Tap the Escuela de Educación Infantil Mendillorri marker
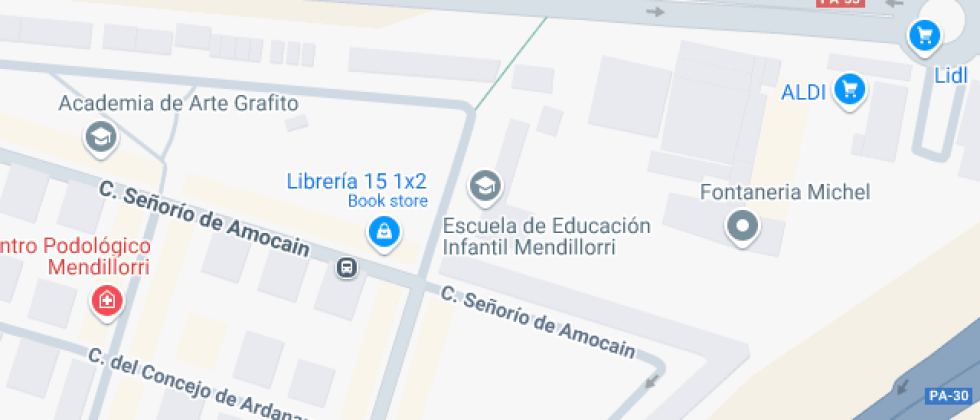The width and height of the screenshot is (980, 420). 485,184
